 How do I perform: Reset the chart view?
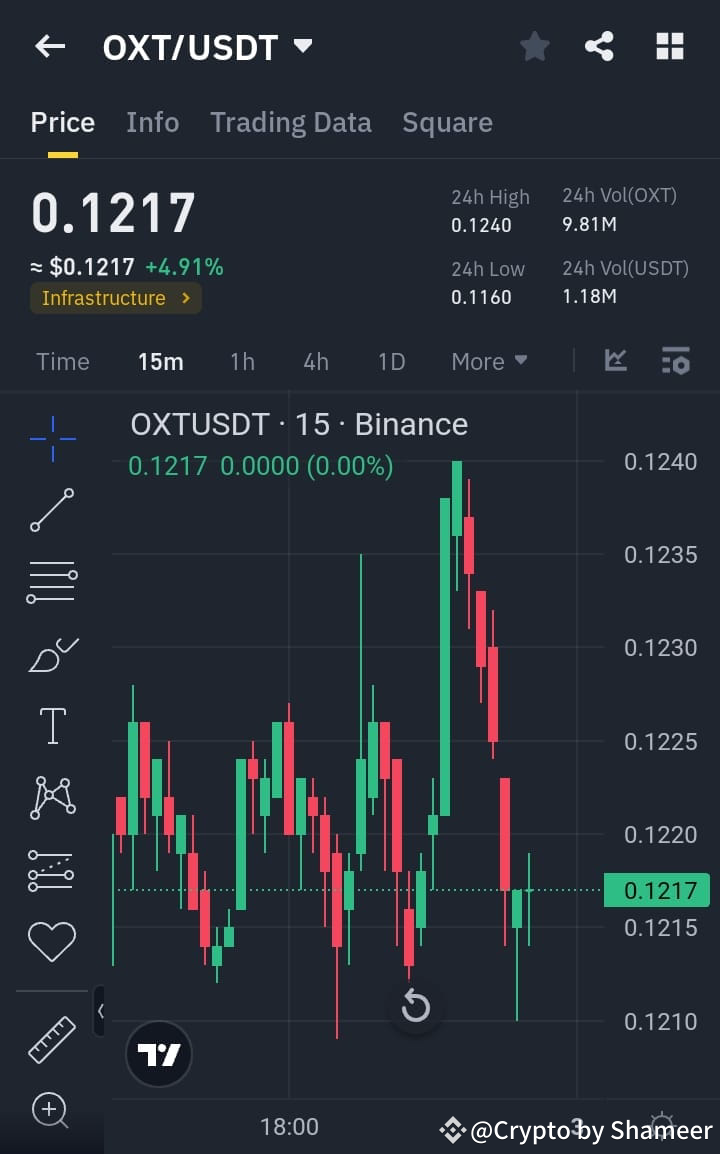click(416, 1007)
